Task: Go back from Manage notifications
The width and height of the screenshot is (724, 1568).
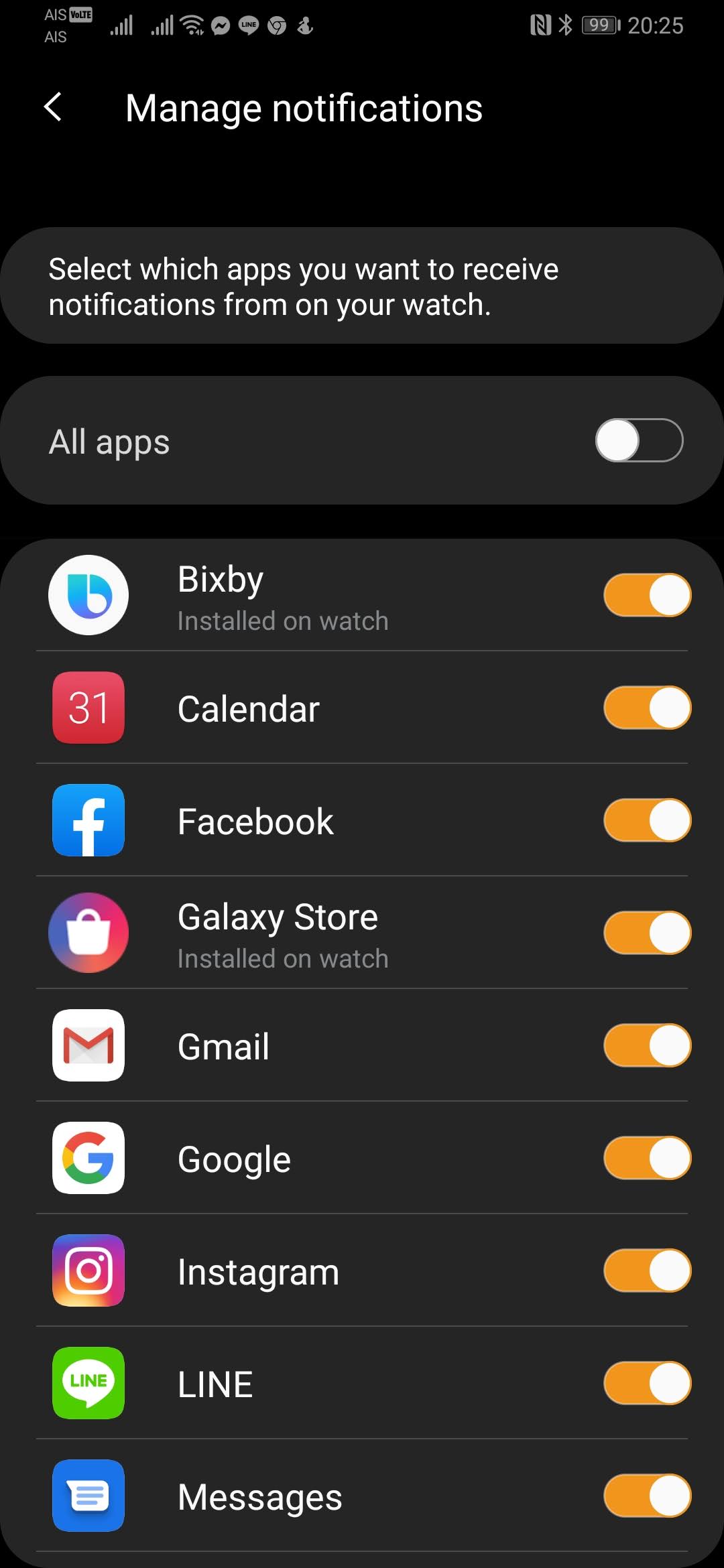Action: [54, 107]
